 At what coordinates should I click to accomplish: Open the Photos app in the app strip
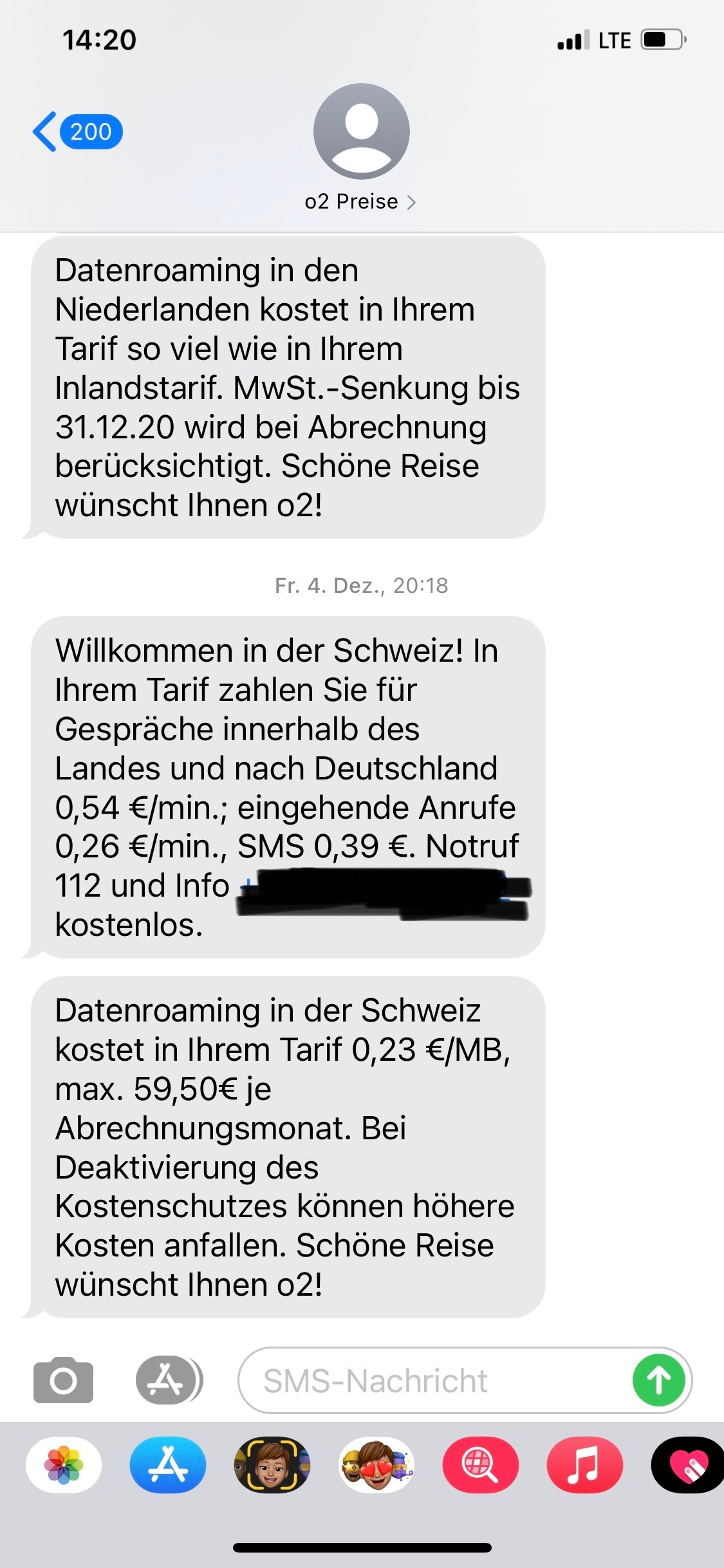point(64,1465)
